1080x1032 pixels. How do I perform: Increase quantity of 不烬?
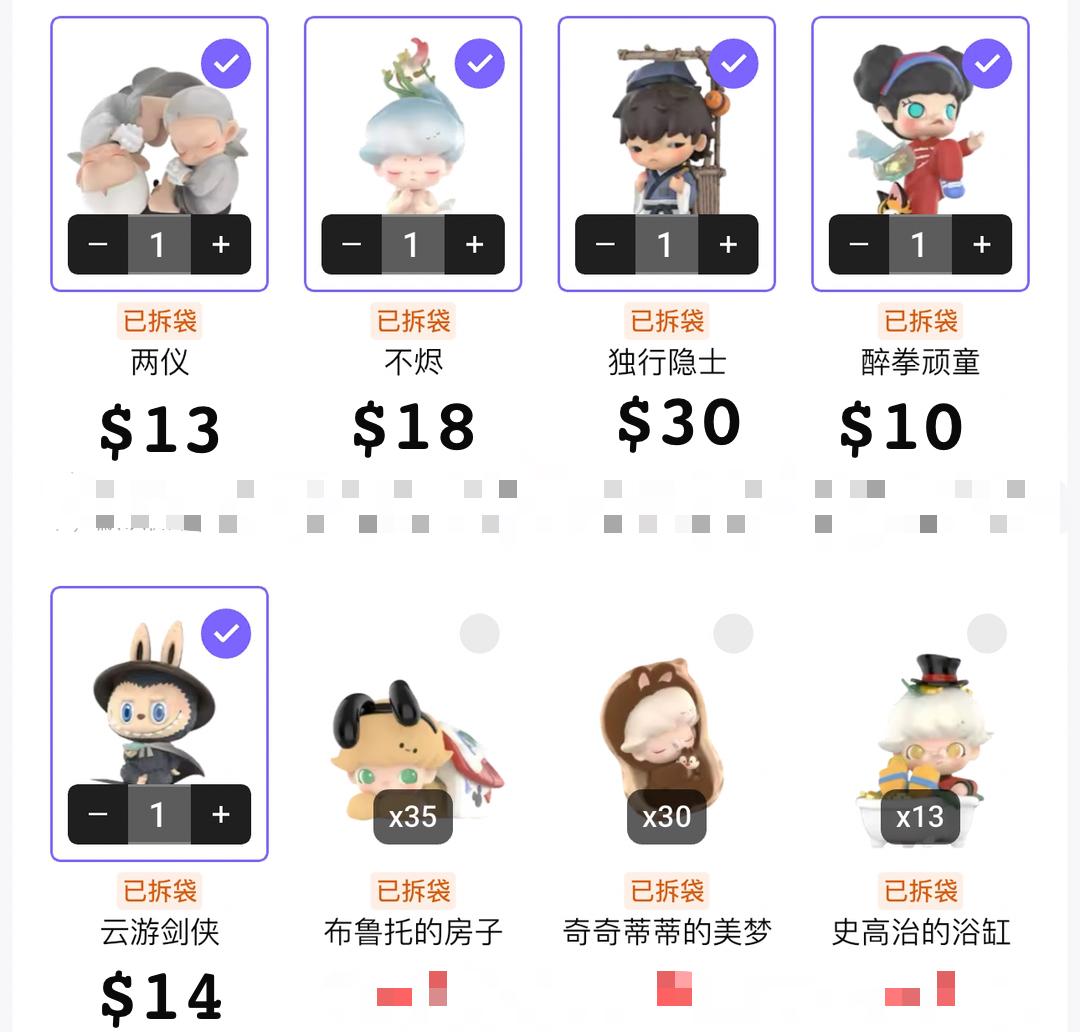475,245
